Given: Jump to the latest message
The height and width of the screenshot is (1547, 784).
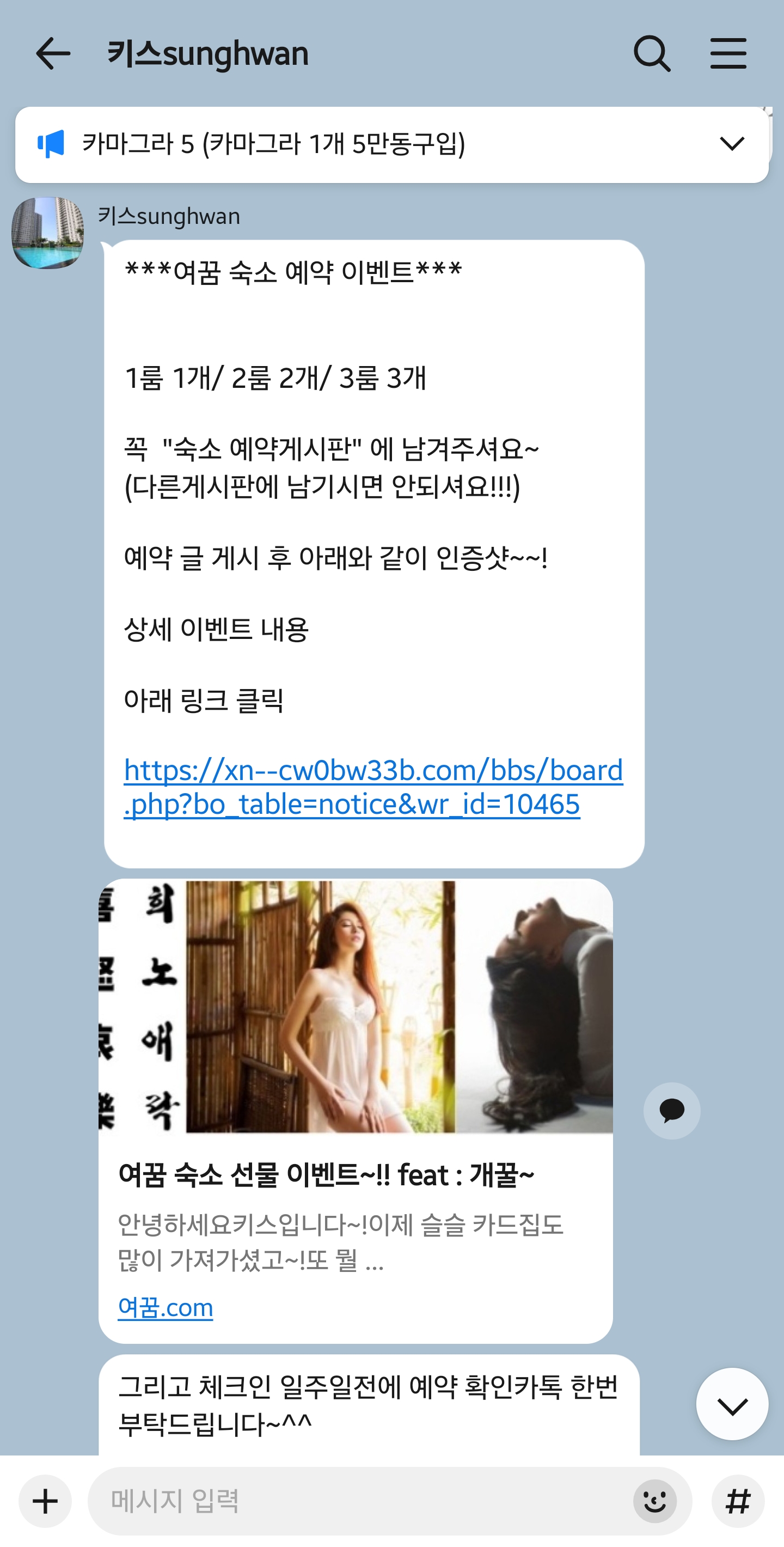Looking at the screenshot, I should (732, 1405).
